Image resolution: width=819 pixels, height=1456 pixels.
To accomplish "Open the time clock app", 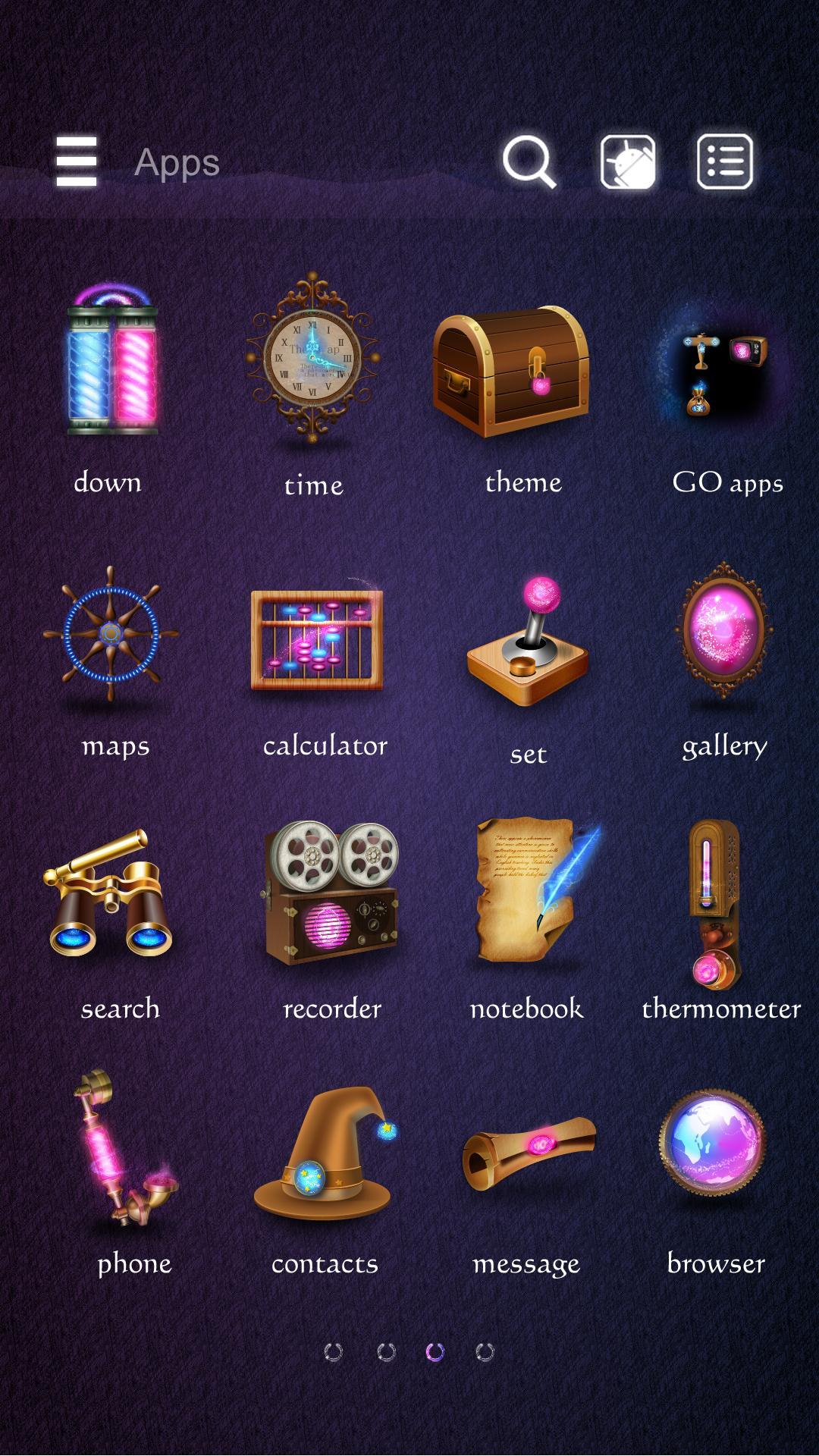I will 312,358.
